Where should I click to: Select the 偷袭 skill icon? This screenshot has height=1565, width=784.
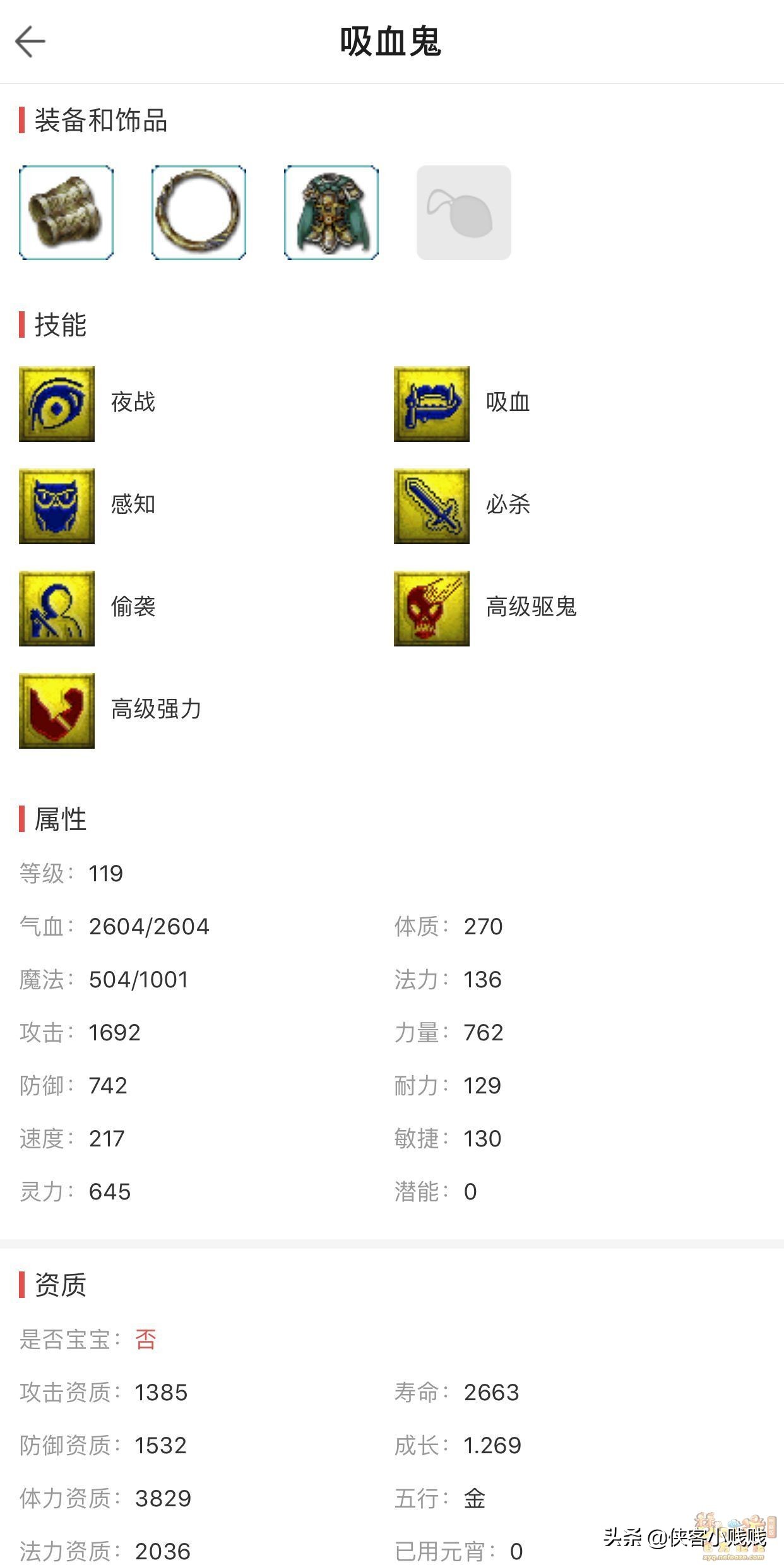click(x=56, y=608)
